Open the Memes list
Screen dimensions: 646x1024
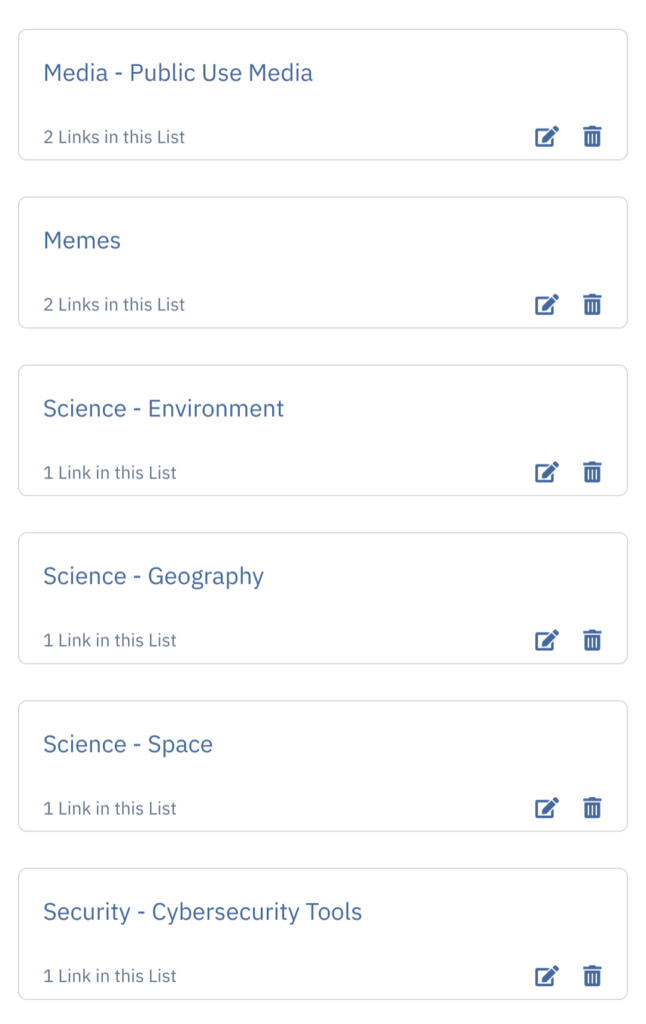point(82,241)
